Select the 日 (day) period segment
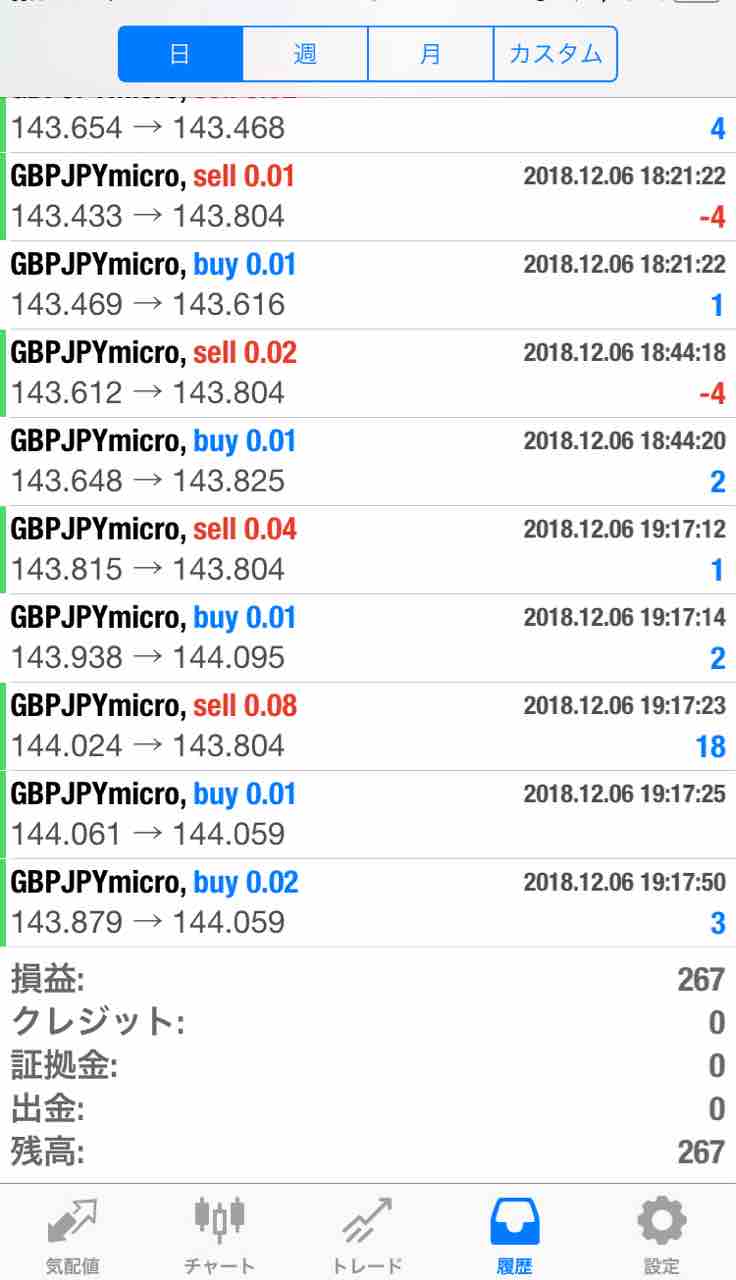 click(180, 54)
